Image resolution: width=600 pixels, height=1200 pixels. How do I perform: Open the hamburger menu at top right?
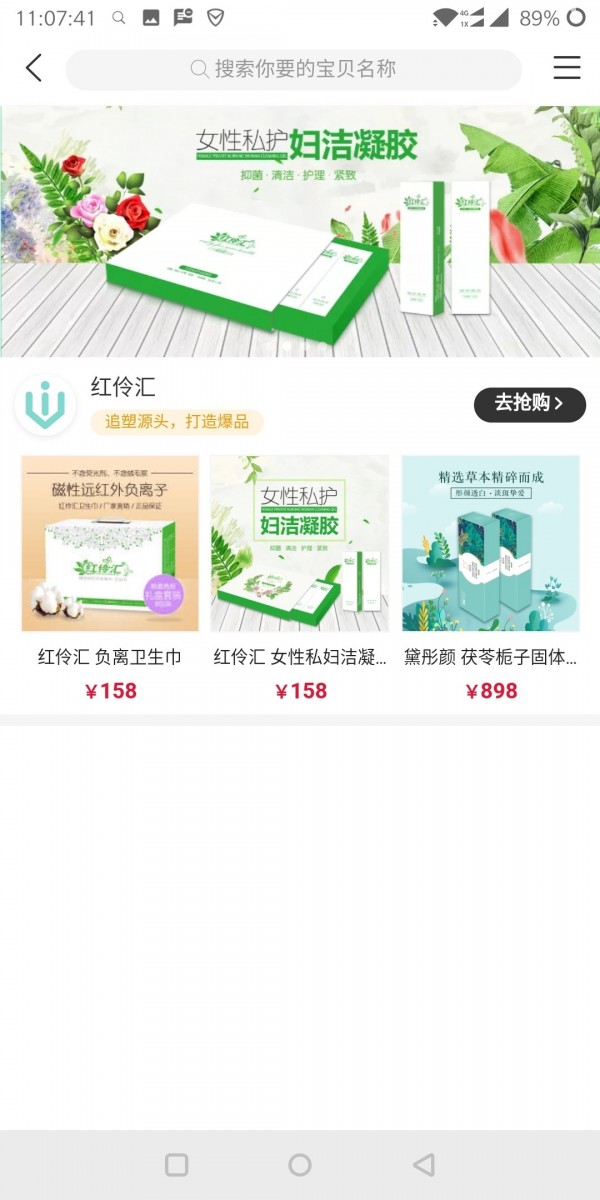[x=566, y=68]
